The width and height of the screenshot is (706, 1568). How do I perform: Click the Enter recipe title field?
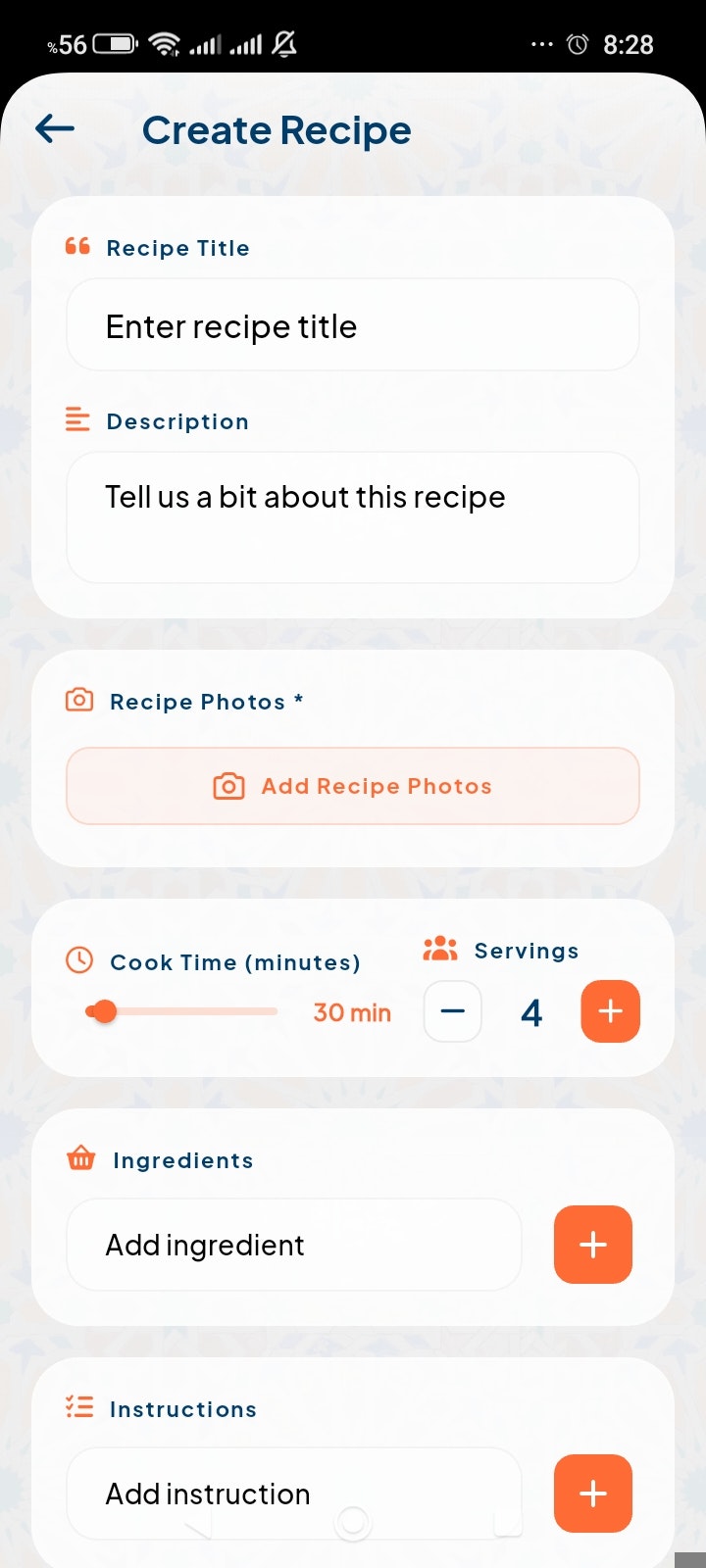352,324
